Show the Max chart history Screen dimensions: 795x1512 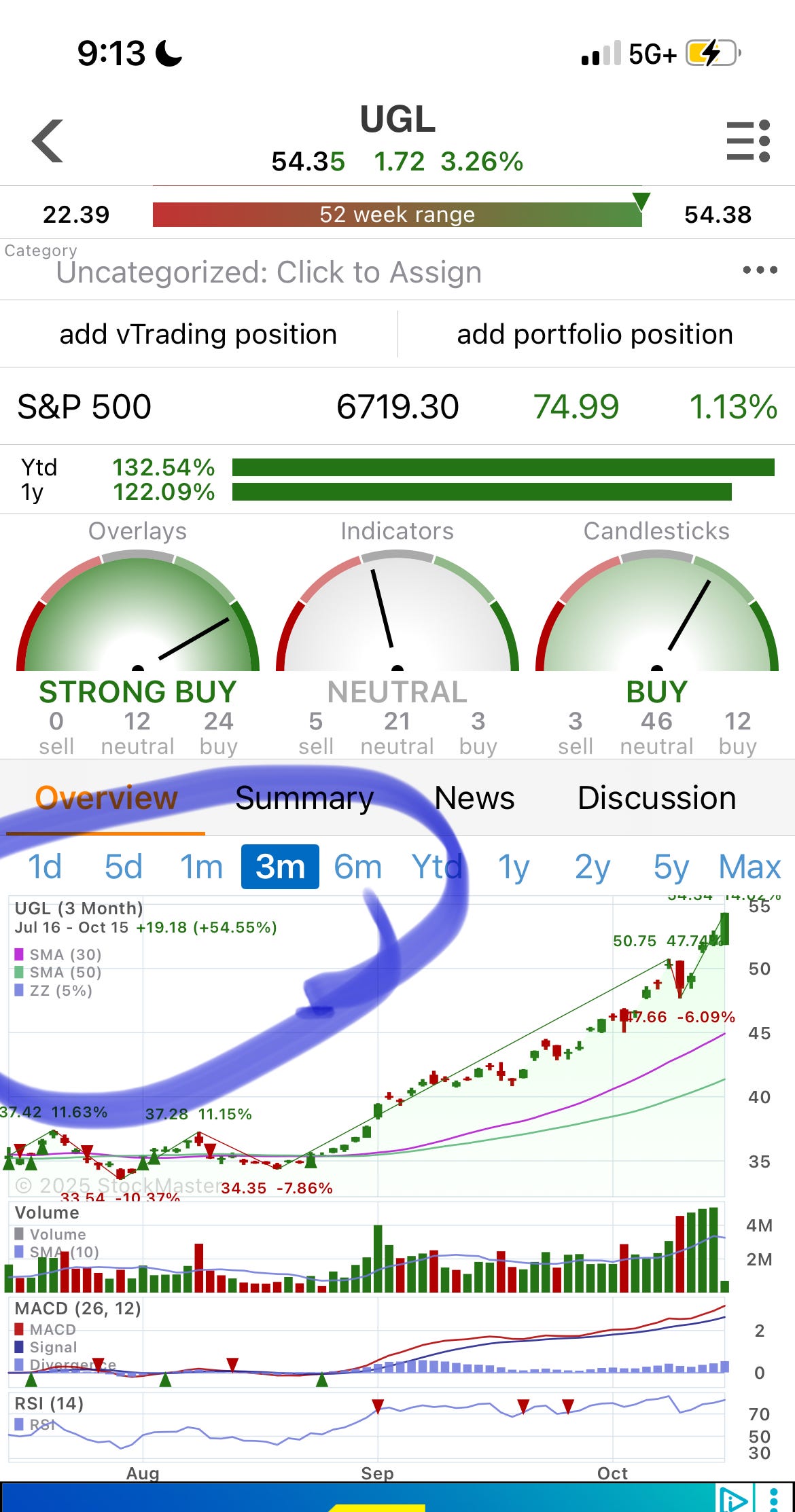pos(749,867)
